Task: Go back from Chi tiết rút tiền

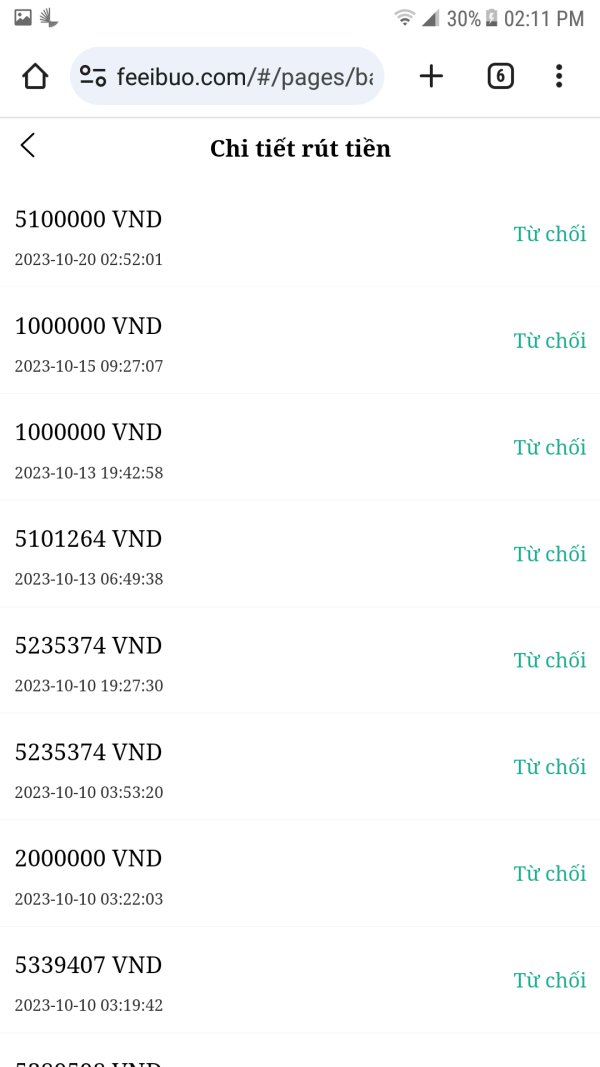Action: (27, 146)
